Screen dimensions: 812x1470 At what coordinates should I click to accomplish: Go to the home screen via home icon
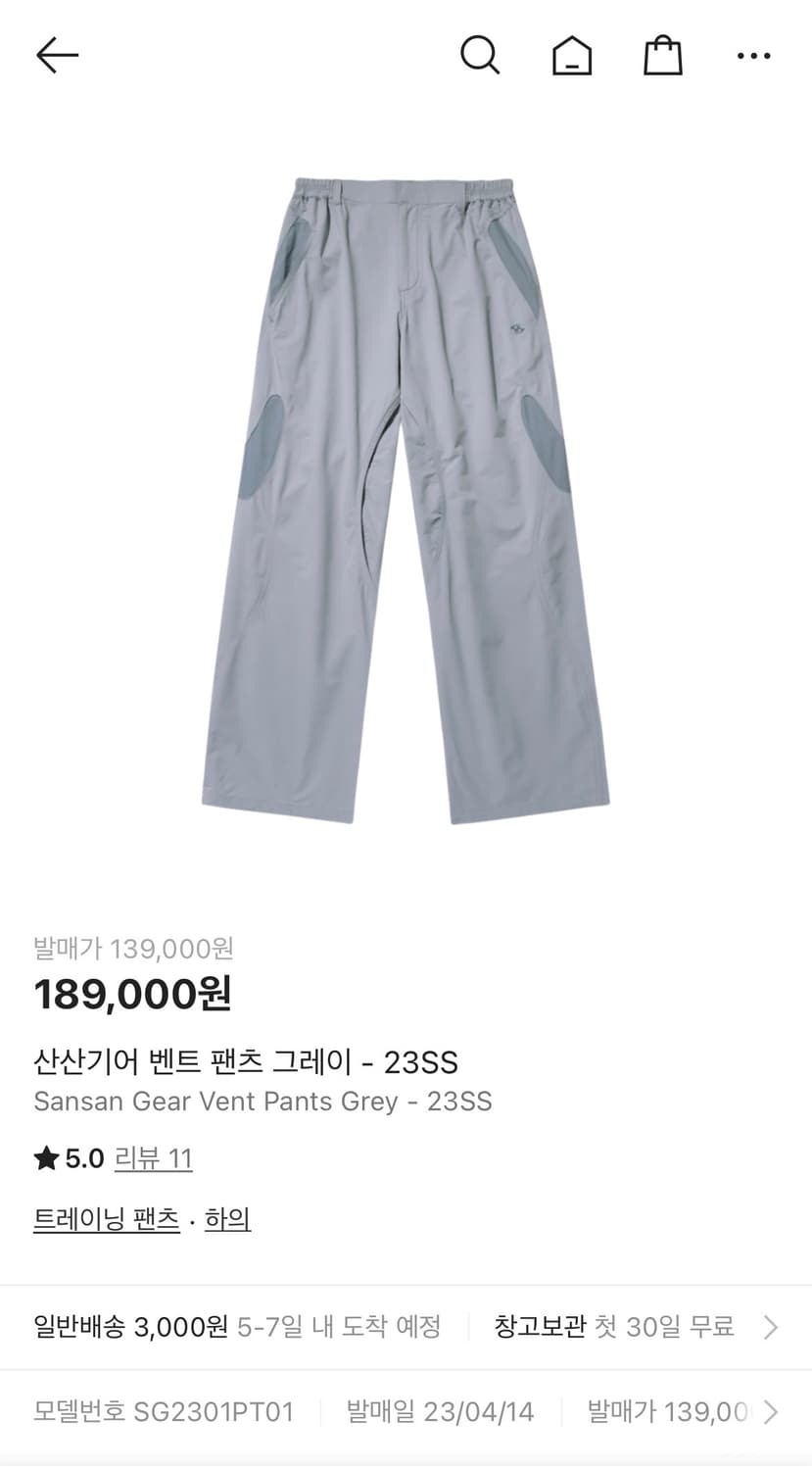pyautogui.click(x=572, y=55)
